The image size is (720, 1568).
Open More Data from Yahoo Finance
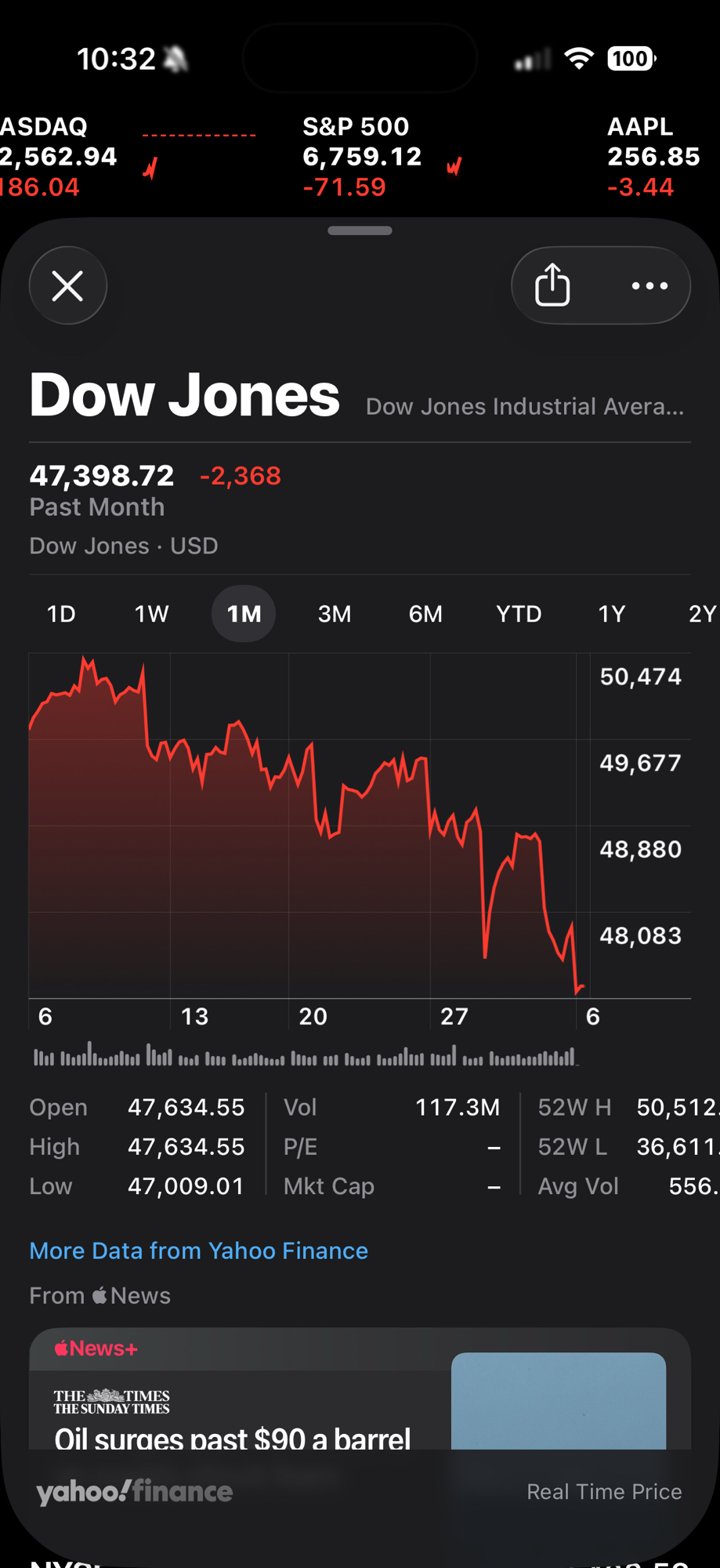198,1250
